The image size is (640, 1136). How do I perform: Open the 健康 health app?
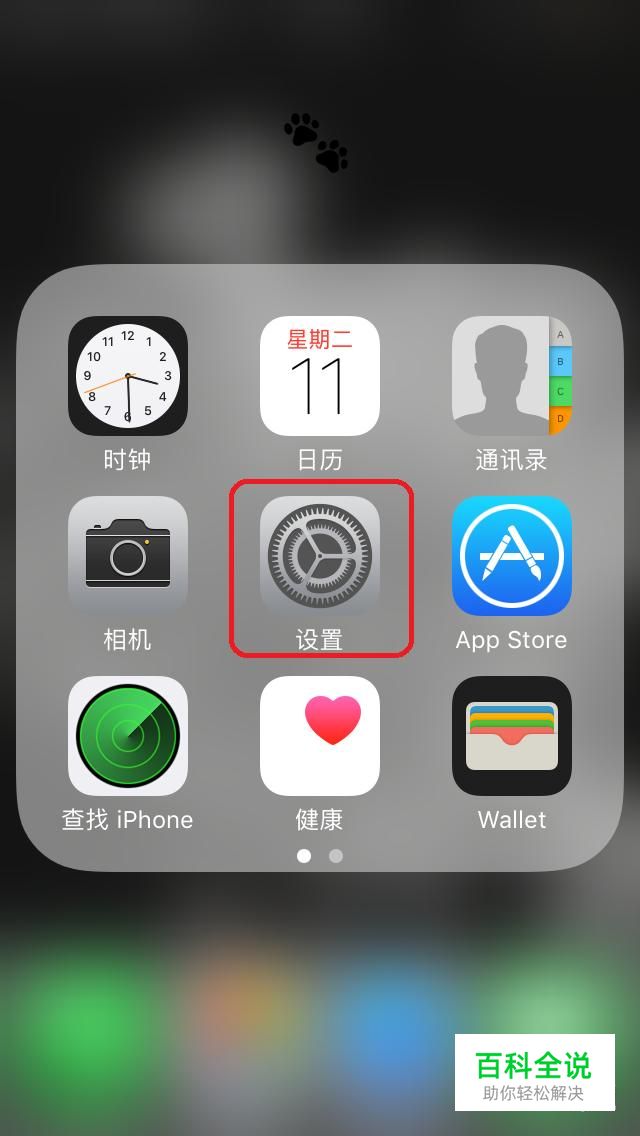[320, 736]
